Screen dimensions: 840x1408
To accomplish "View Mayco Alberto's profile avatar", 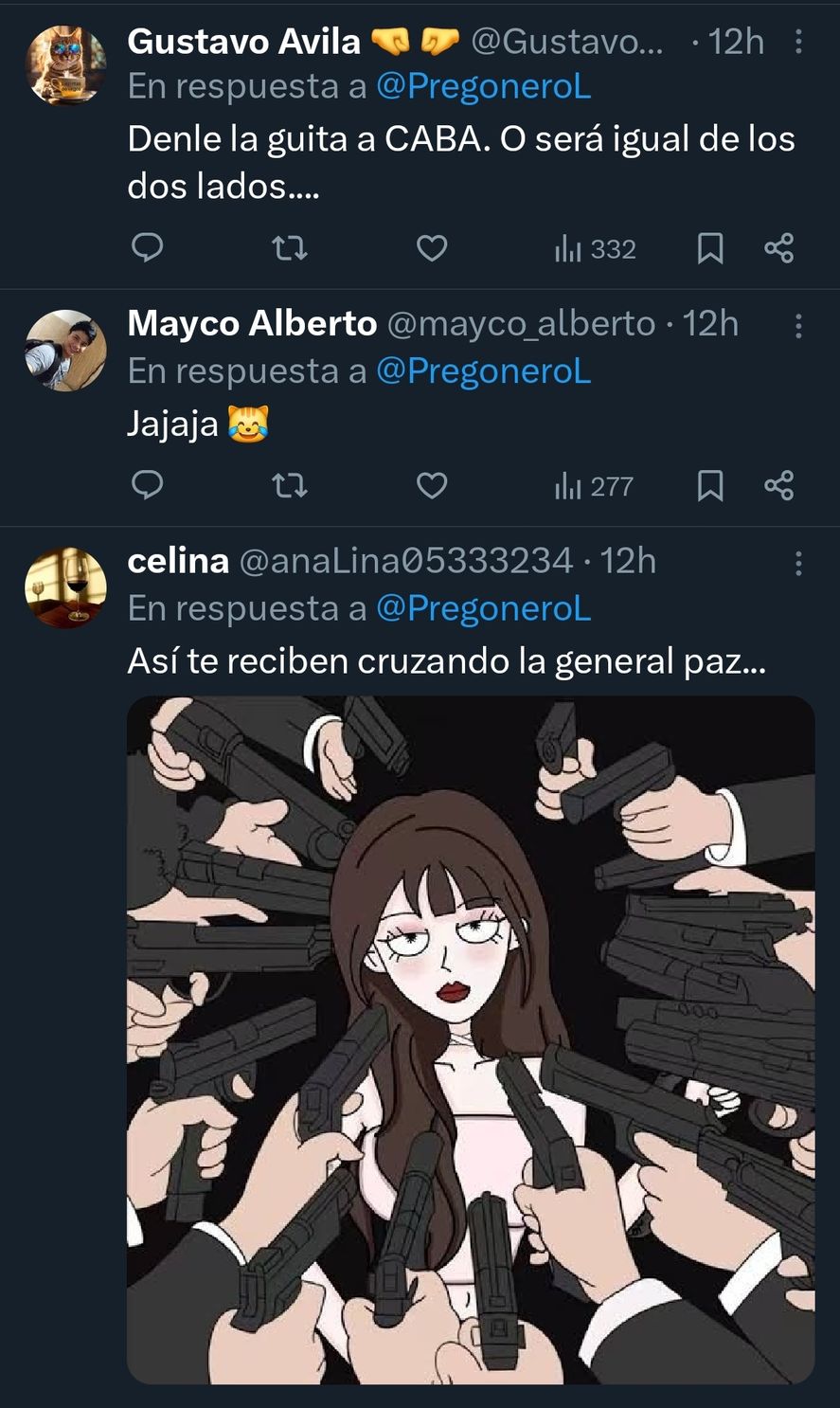I will [65, 350].
